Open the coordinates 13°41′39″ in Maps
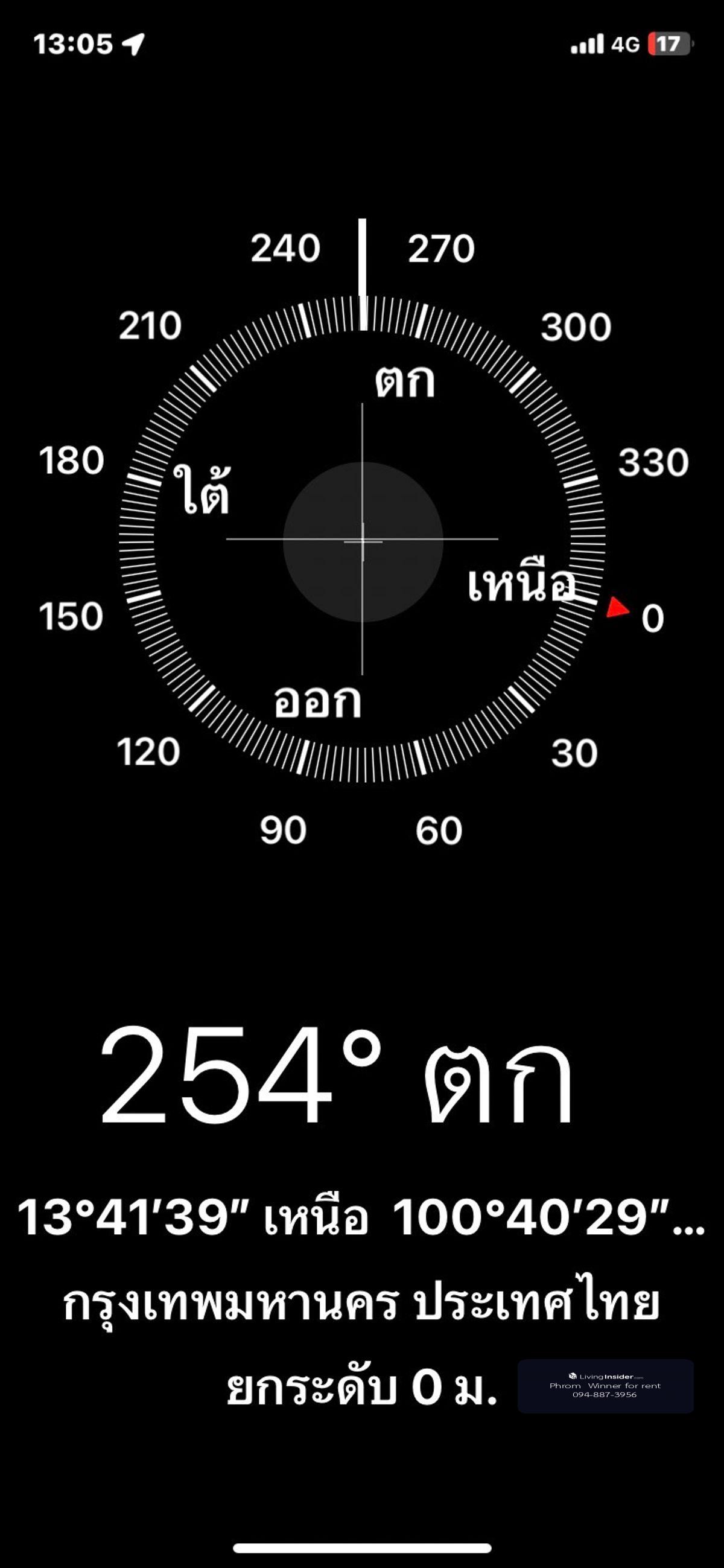The width and height of the screenshot is (724, 1568). 361,1217
